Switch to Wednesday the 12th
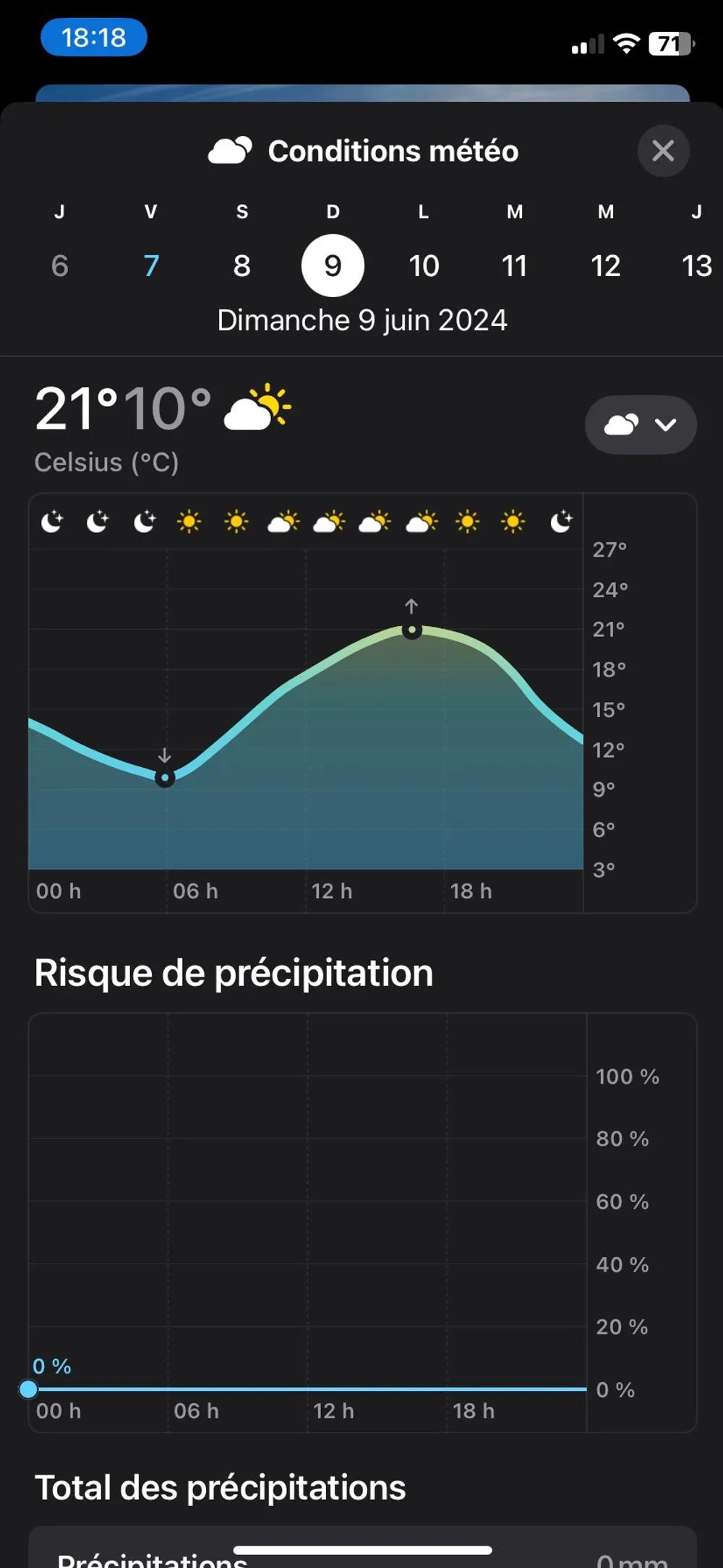723x1568 pixels. pos(606,265)
